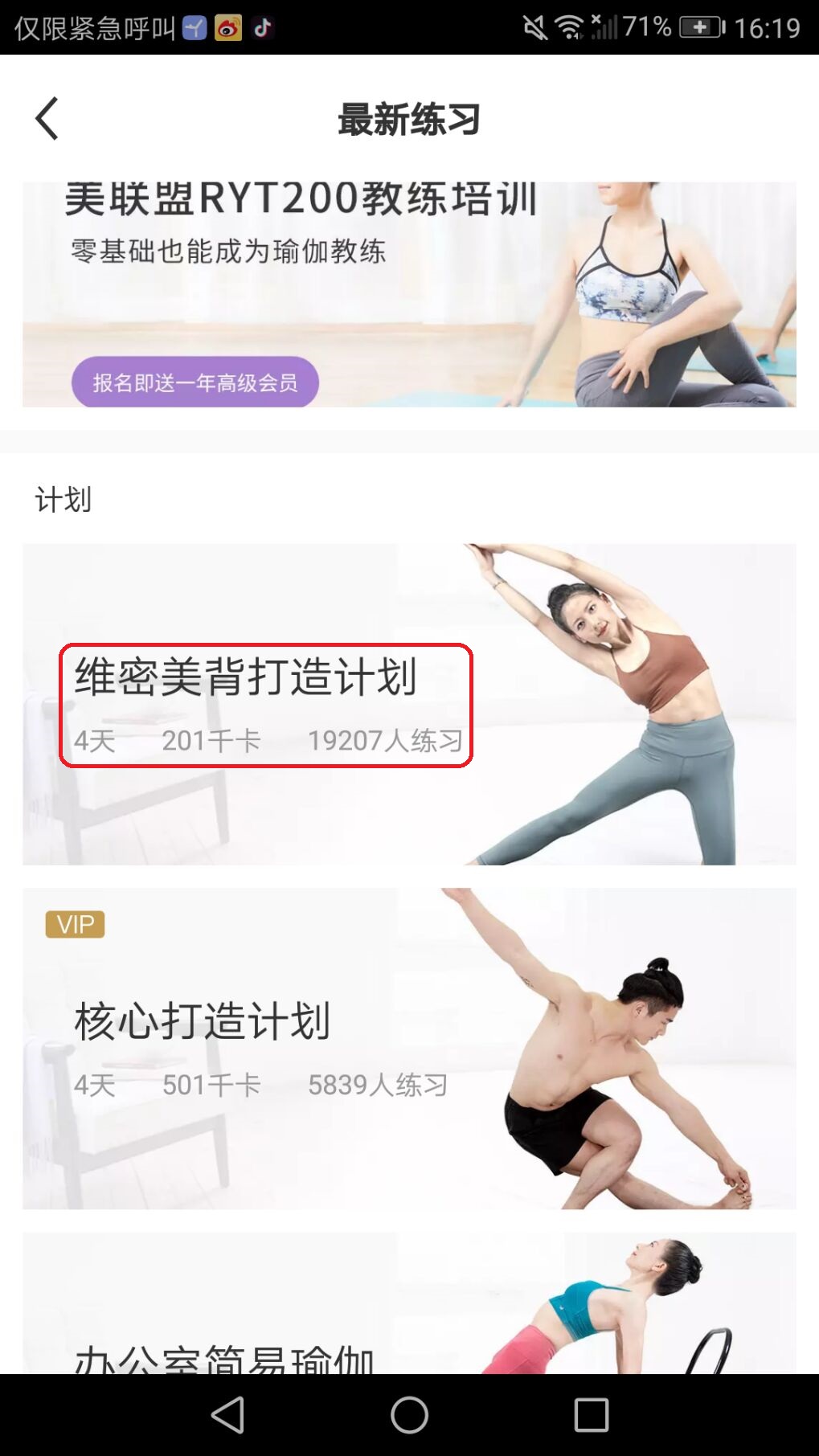The image size is (819, 1456).
Task: Go back using the top-left arrow
Action: click(47, 119)
